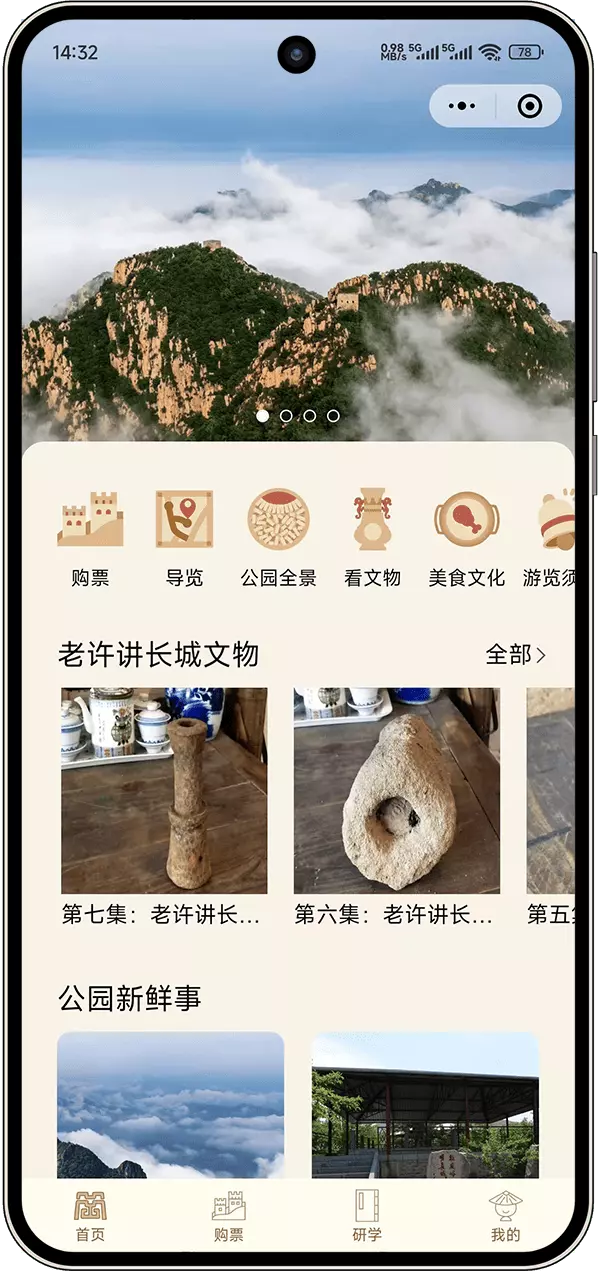Switch to the 购票 bottom tab
600x1271 pixels.
(x=228, y=1215)
